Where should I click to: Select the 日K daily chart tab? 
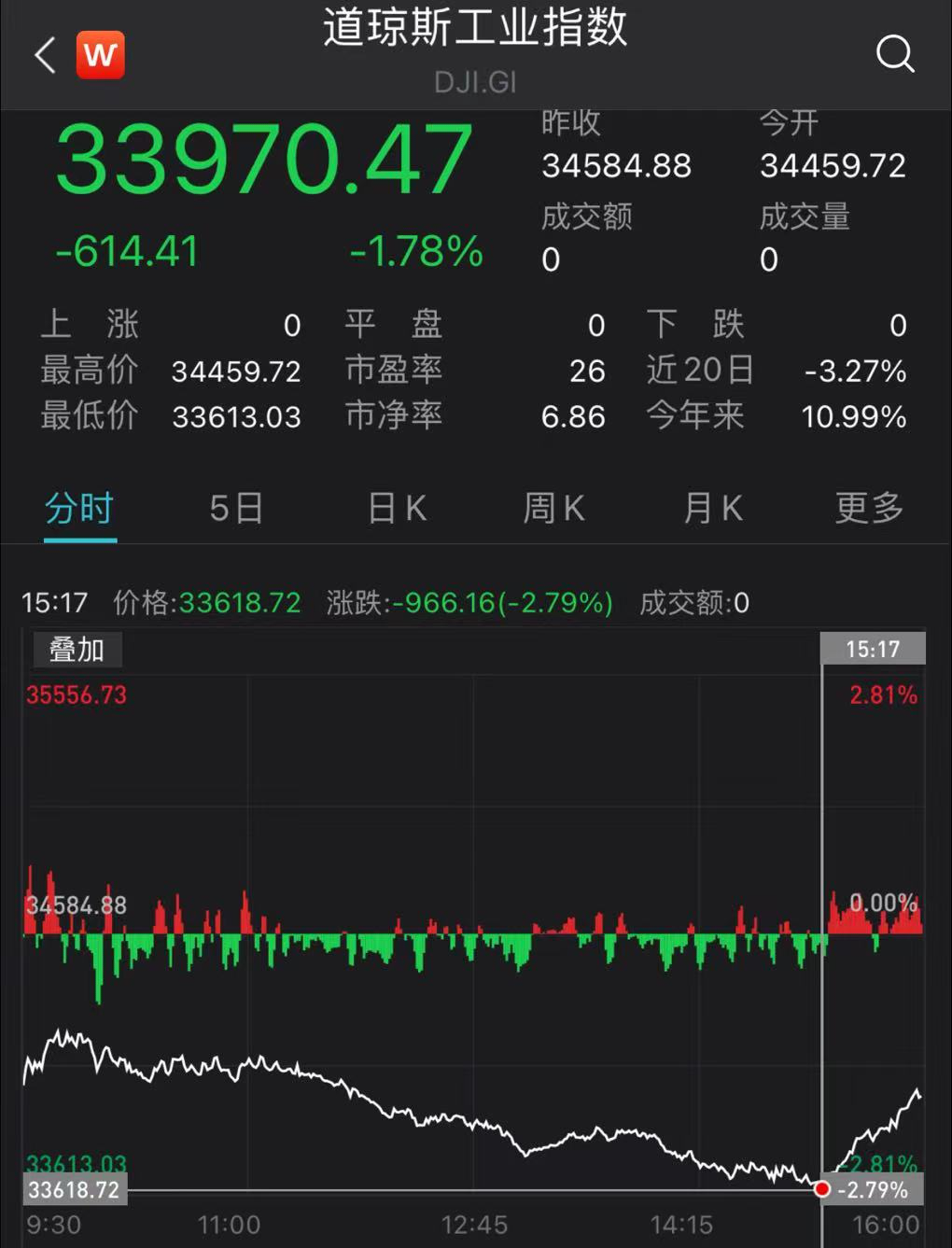396,508
